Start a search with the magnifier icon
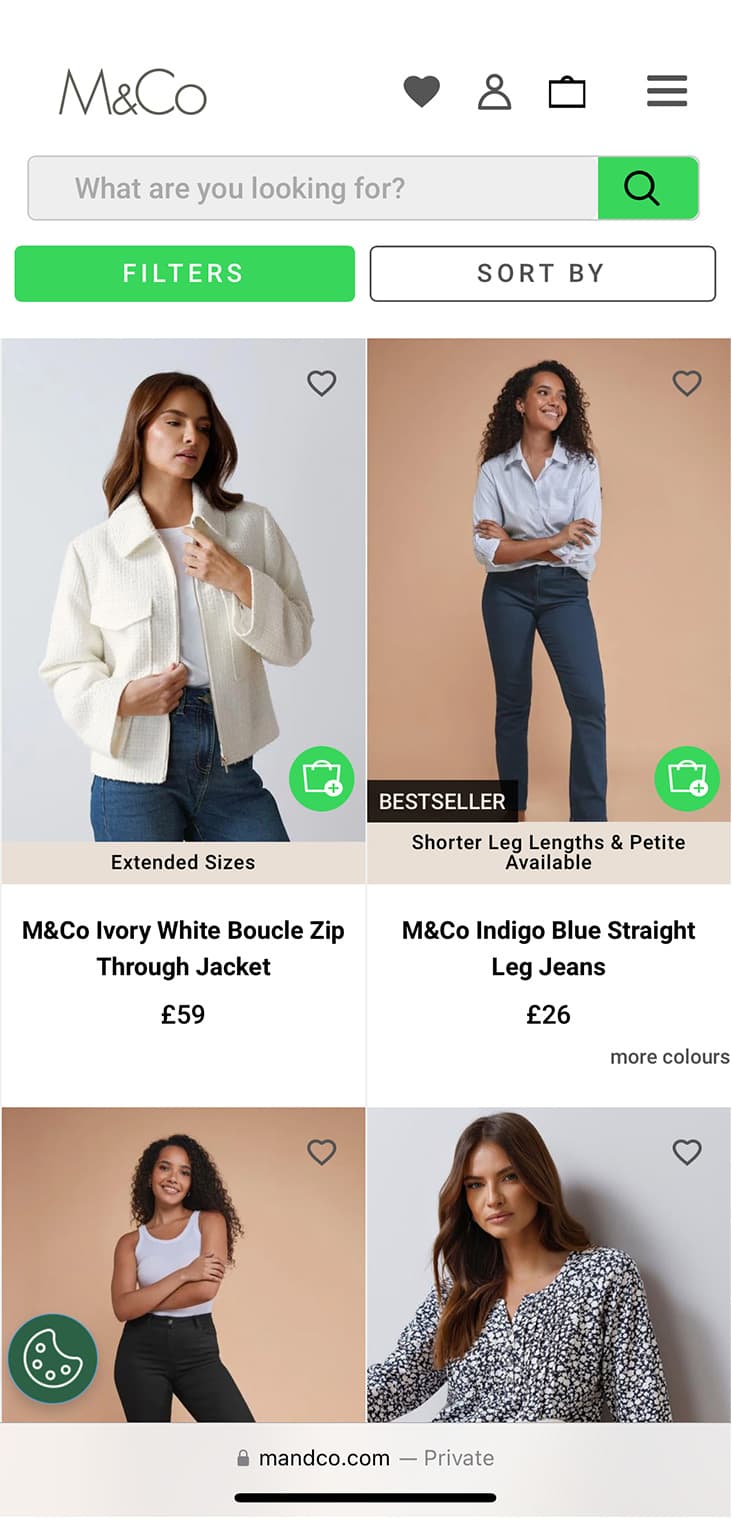The width and height of the screenshot is (732, 1524). (x=646, y=188)
